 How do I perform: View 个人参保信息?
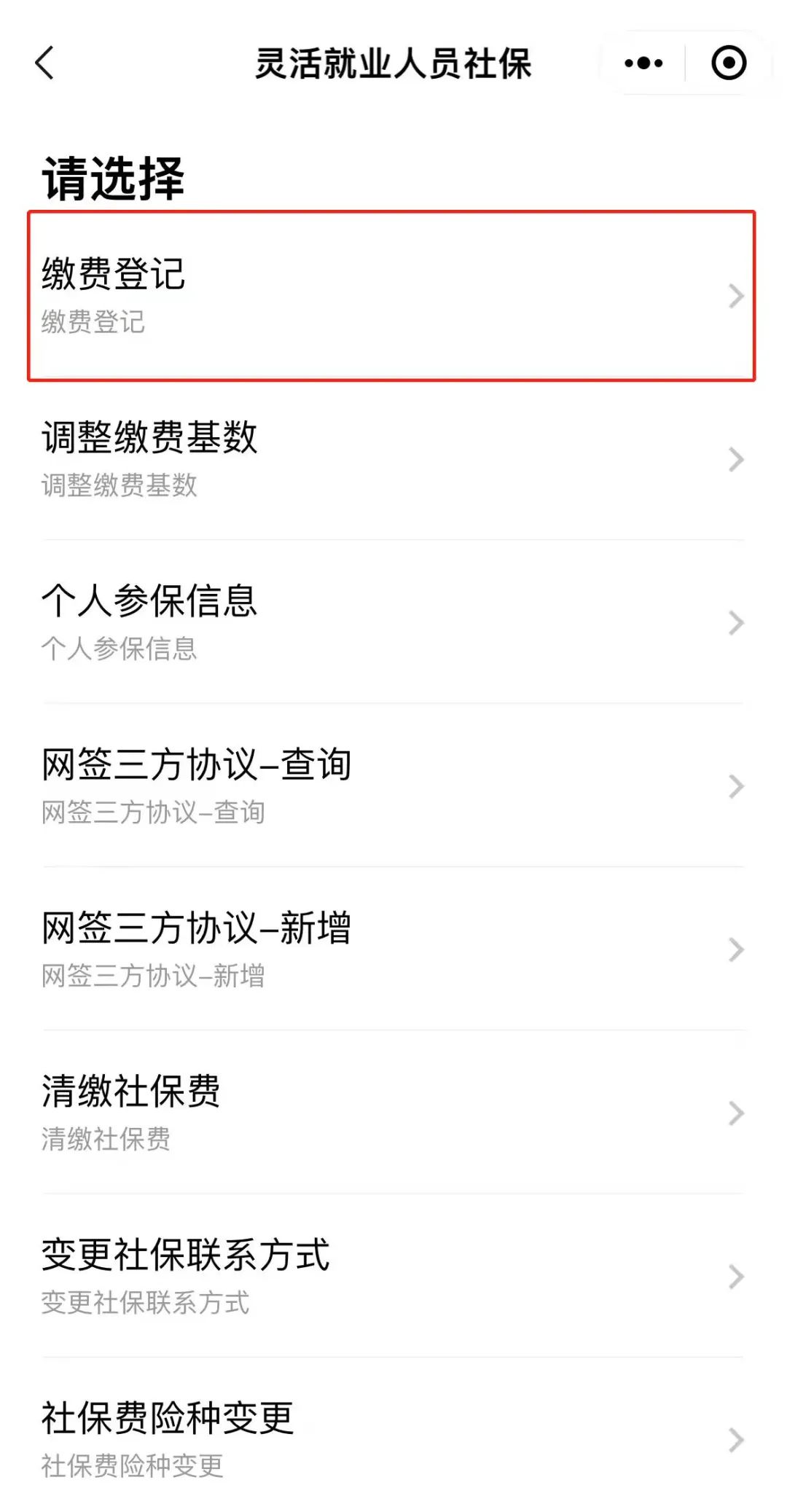click(392, 622)
